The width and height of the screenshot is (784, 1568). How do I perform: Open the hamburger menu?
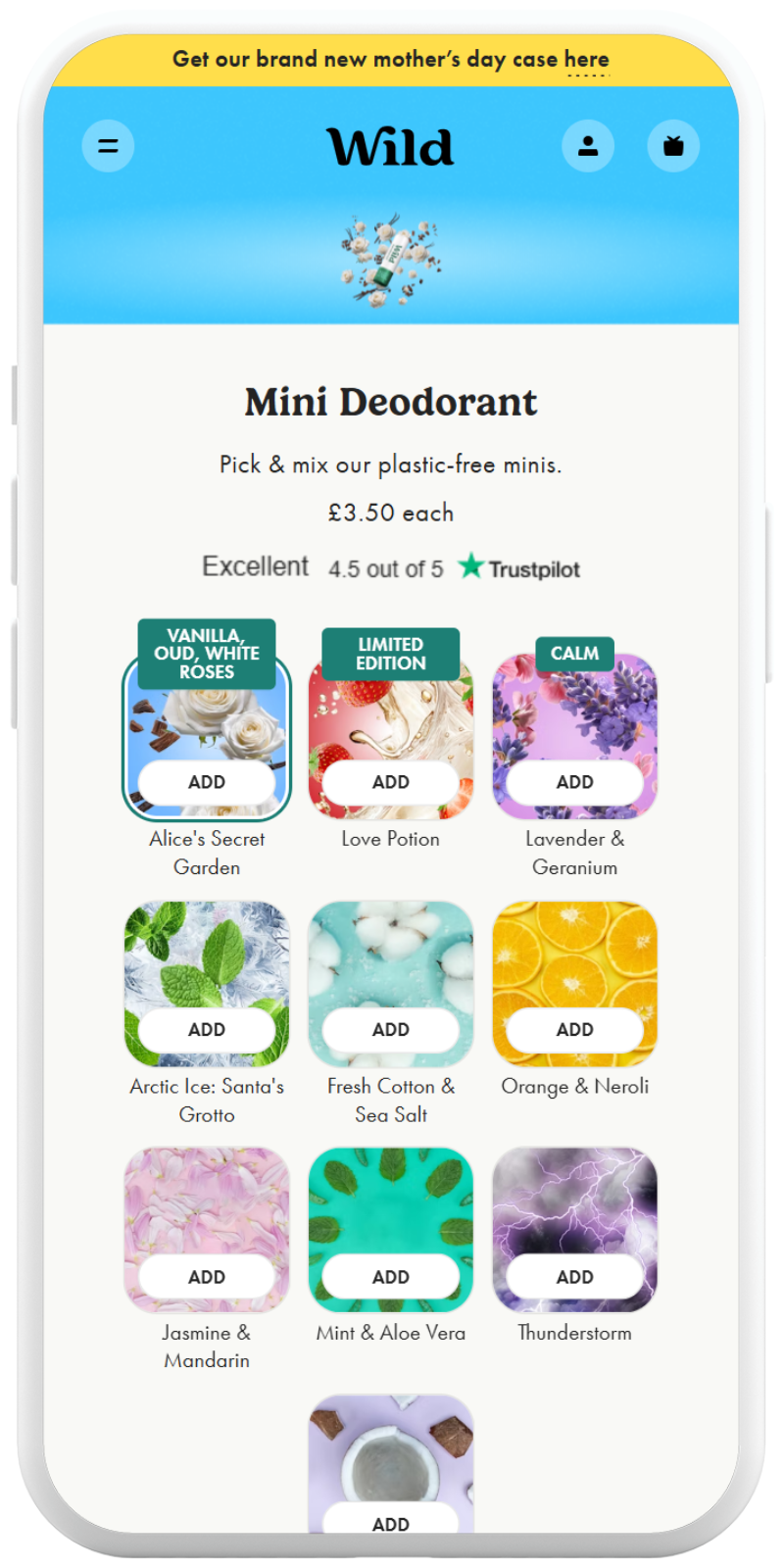coord(108,146)
